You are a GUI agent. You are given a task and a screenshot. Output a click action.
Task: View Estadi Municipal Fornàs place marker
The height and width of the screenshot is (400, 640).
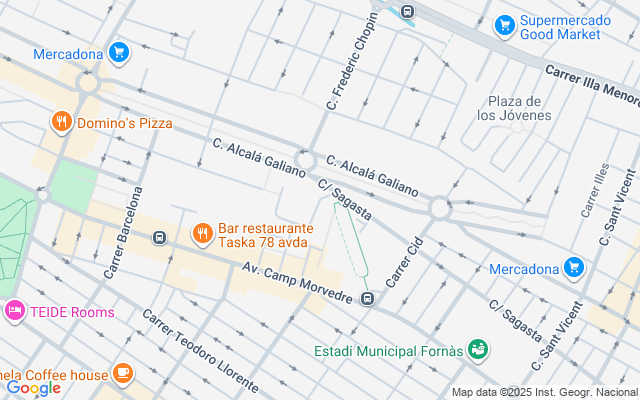pyautogui.click(x=477, y=349)
